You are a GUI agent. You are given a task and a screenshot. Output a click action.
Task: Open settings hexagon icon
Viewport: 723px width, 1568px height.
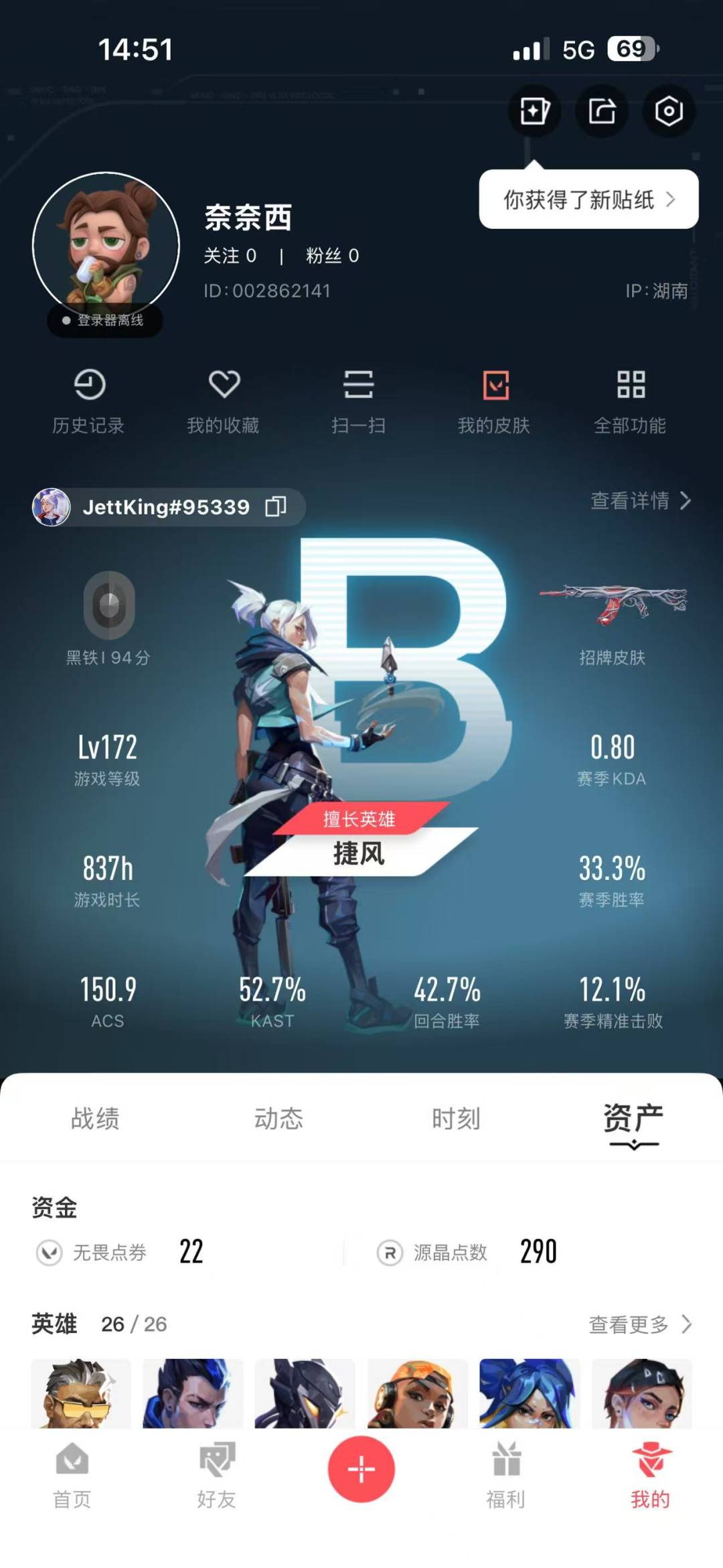point(669,111)
